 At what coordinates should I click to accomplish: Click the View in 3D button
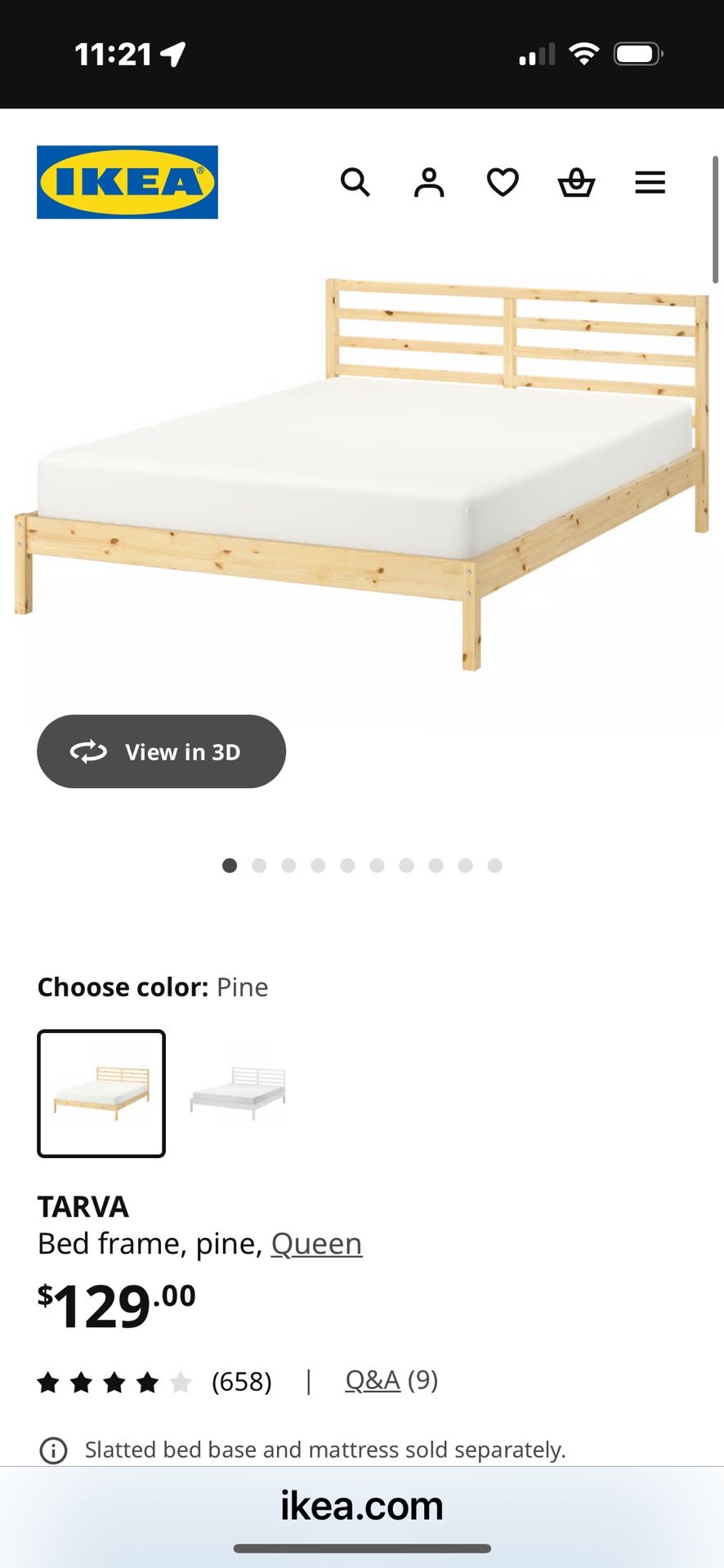click(161, 751)
